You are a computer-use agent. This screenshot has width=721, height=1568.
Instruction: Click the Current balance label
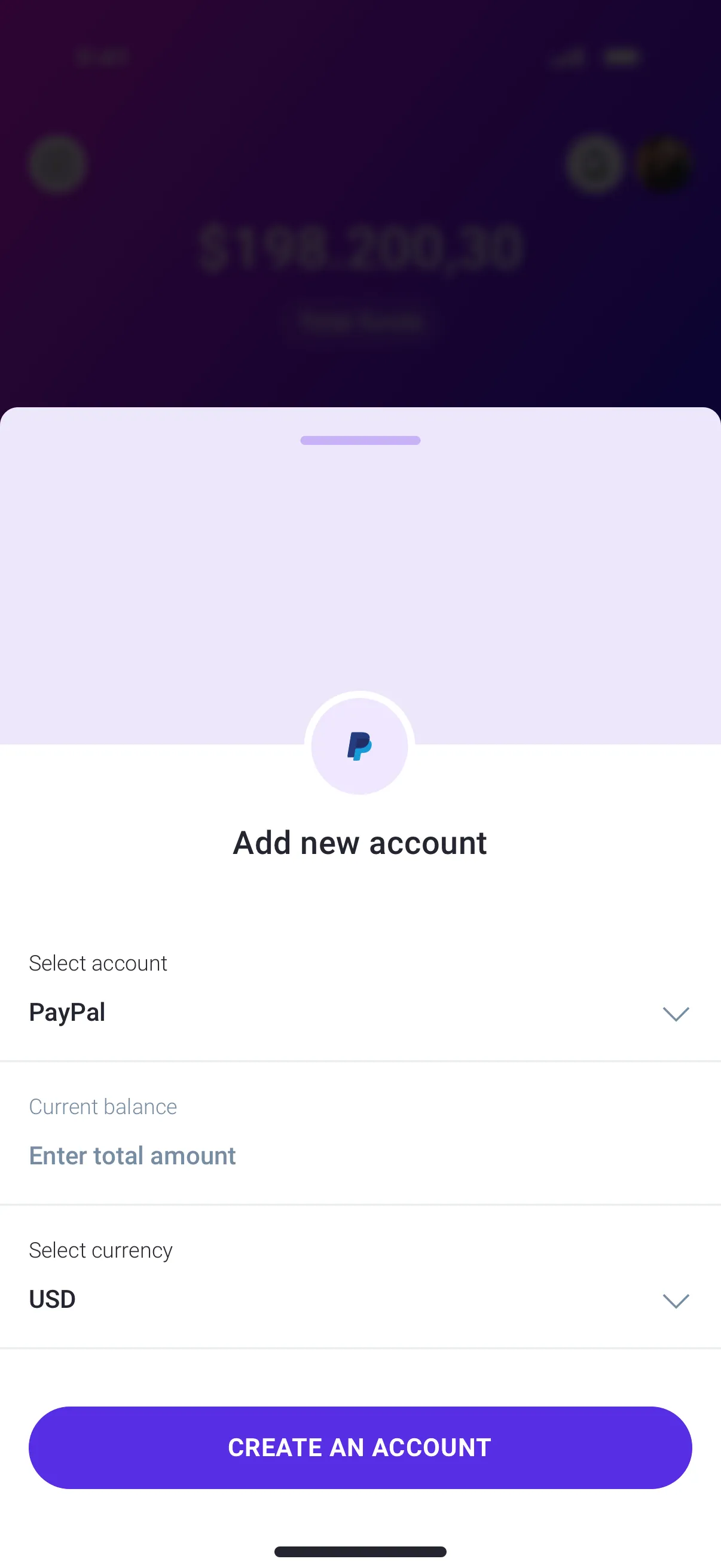(x=102, y=1106)
